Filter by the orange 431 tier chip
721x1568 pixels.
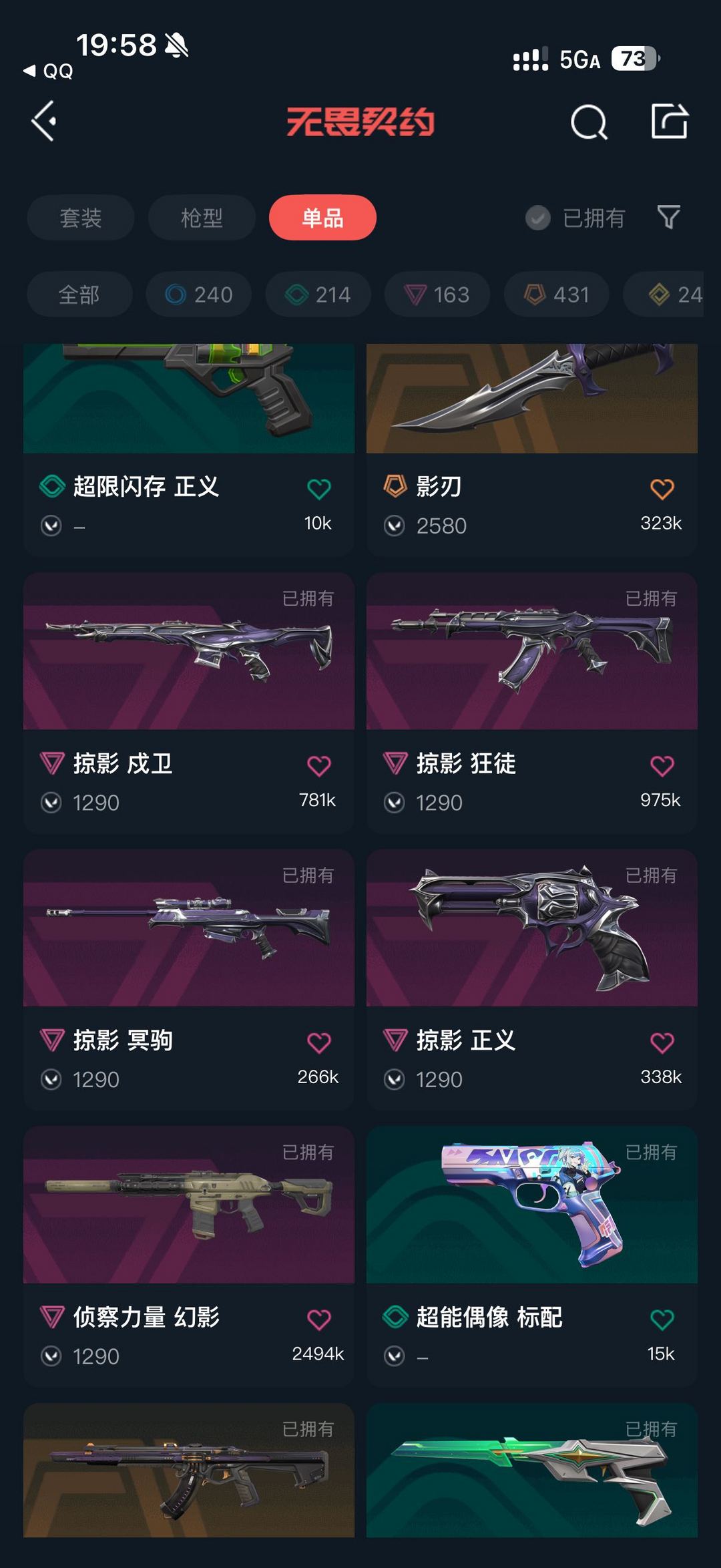tap(556, 295)
